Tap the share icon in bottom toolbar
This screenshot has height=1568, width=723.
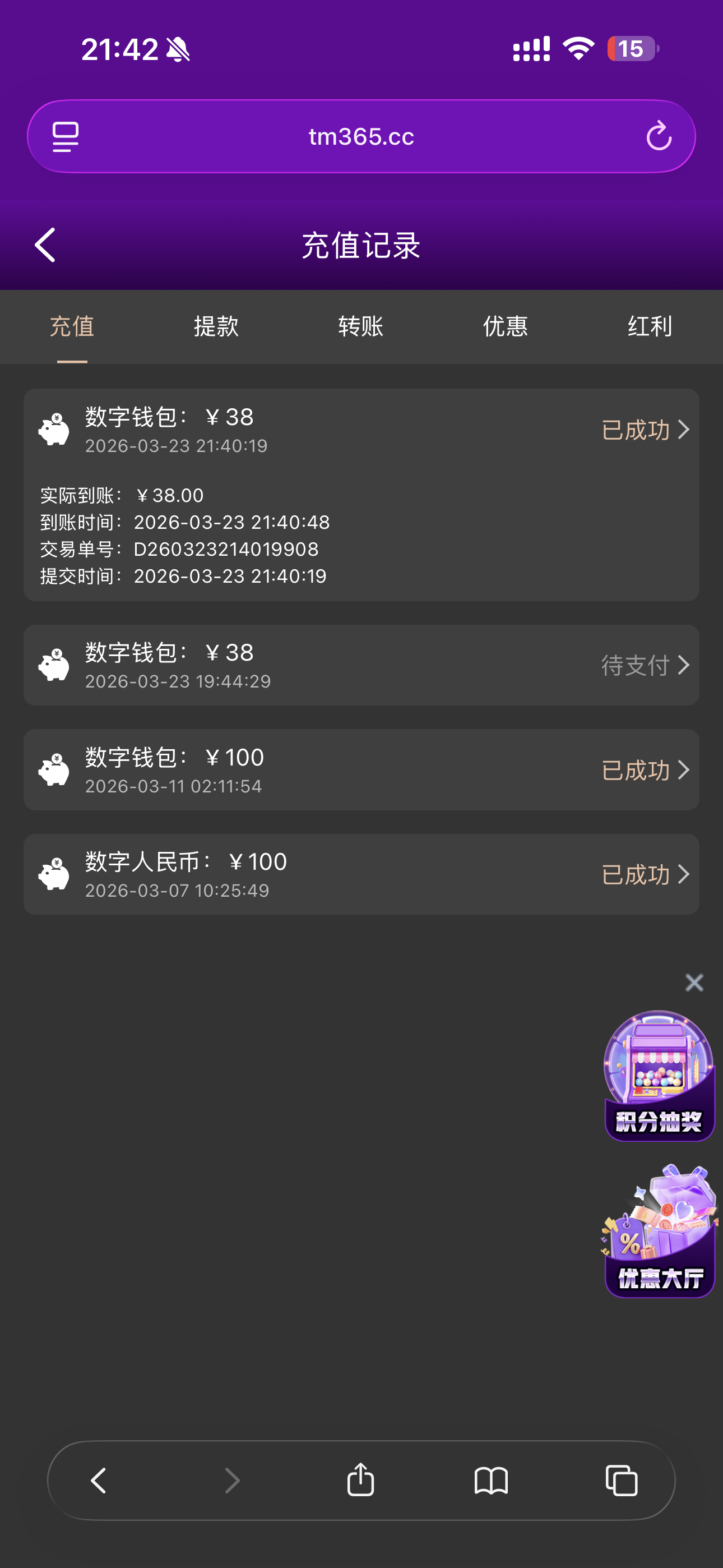360,1481
